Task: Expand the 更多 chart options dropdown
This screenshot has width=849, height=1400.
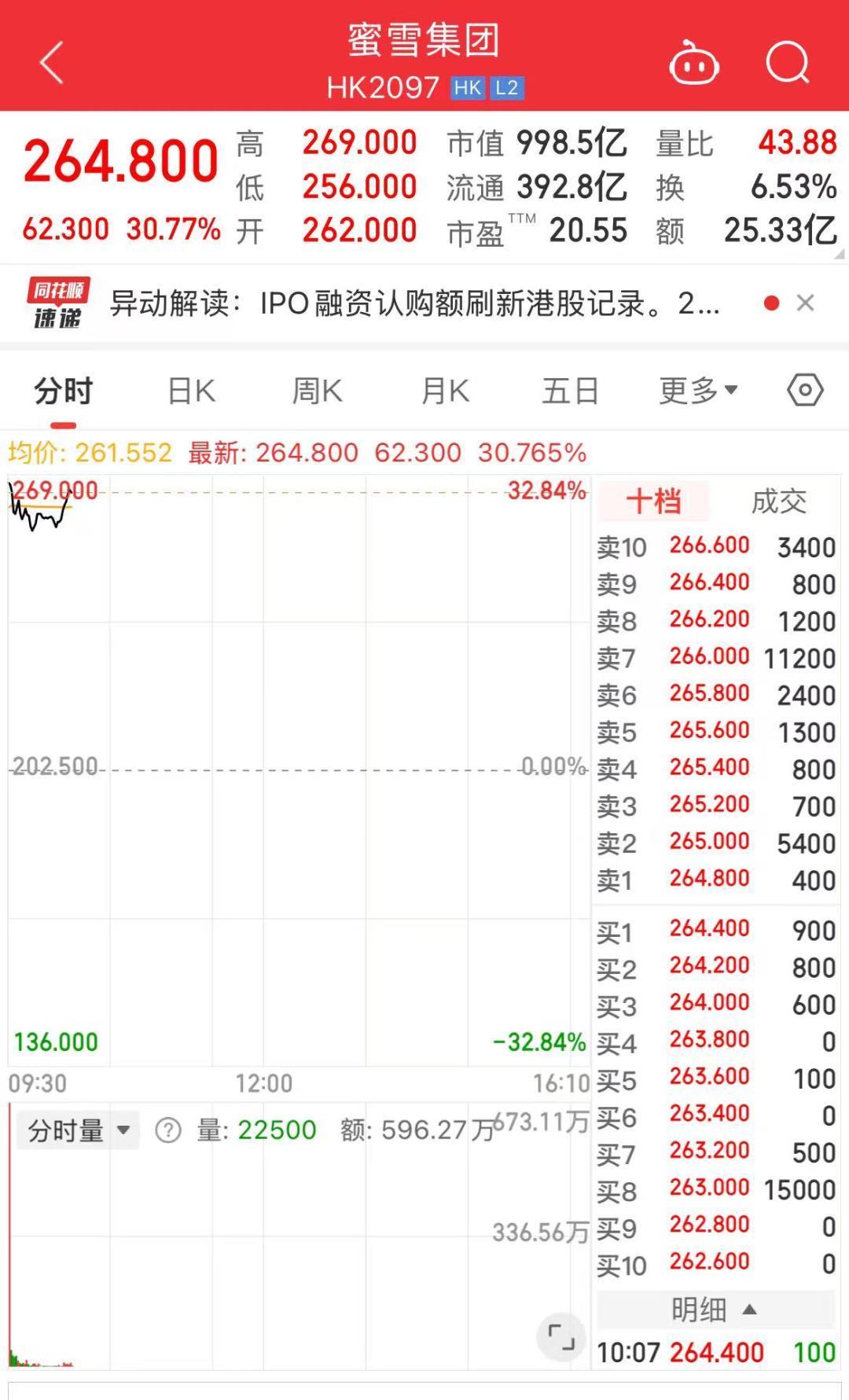Action: point(697,391)
